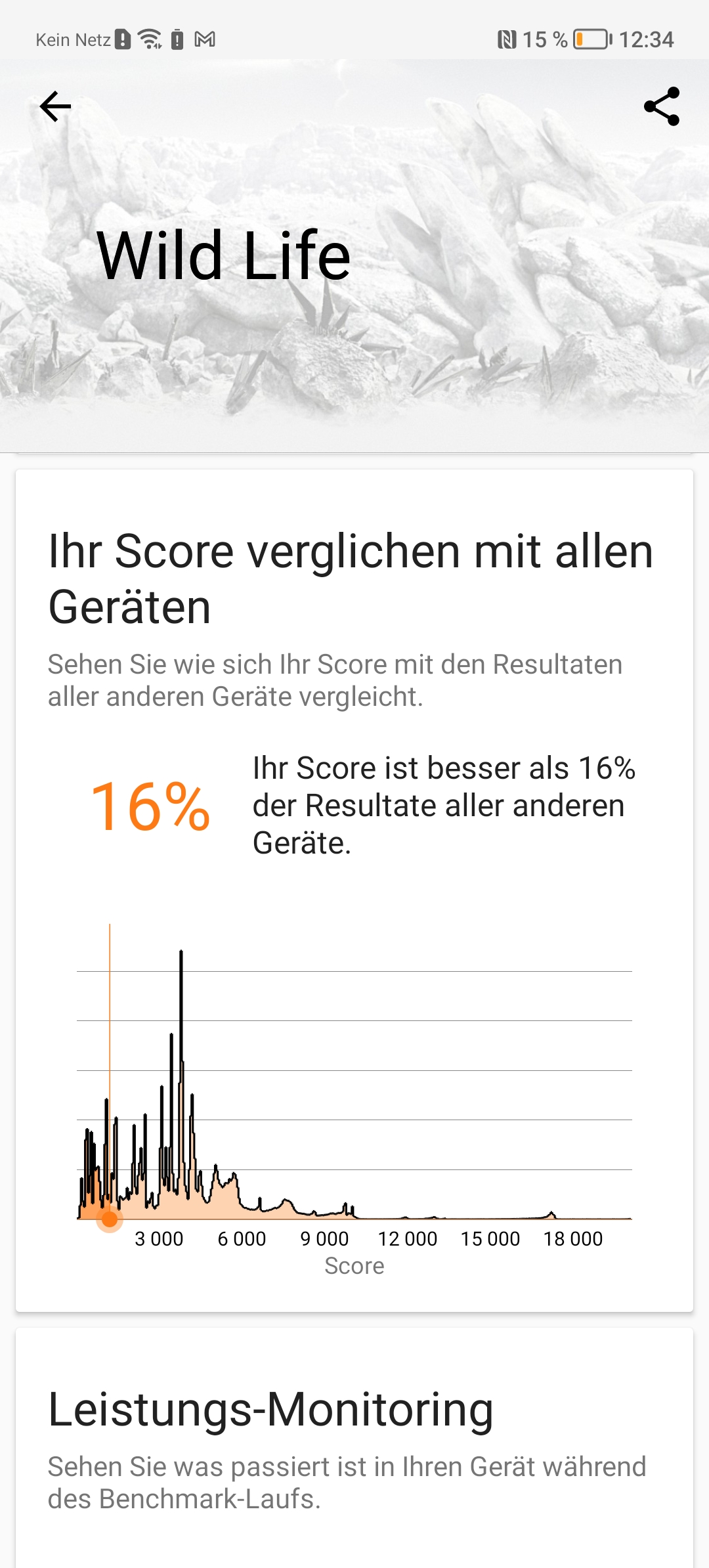Tap the SIM warning icon next to Kein Netz

(123, 39)
